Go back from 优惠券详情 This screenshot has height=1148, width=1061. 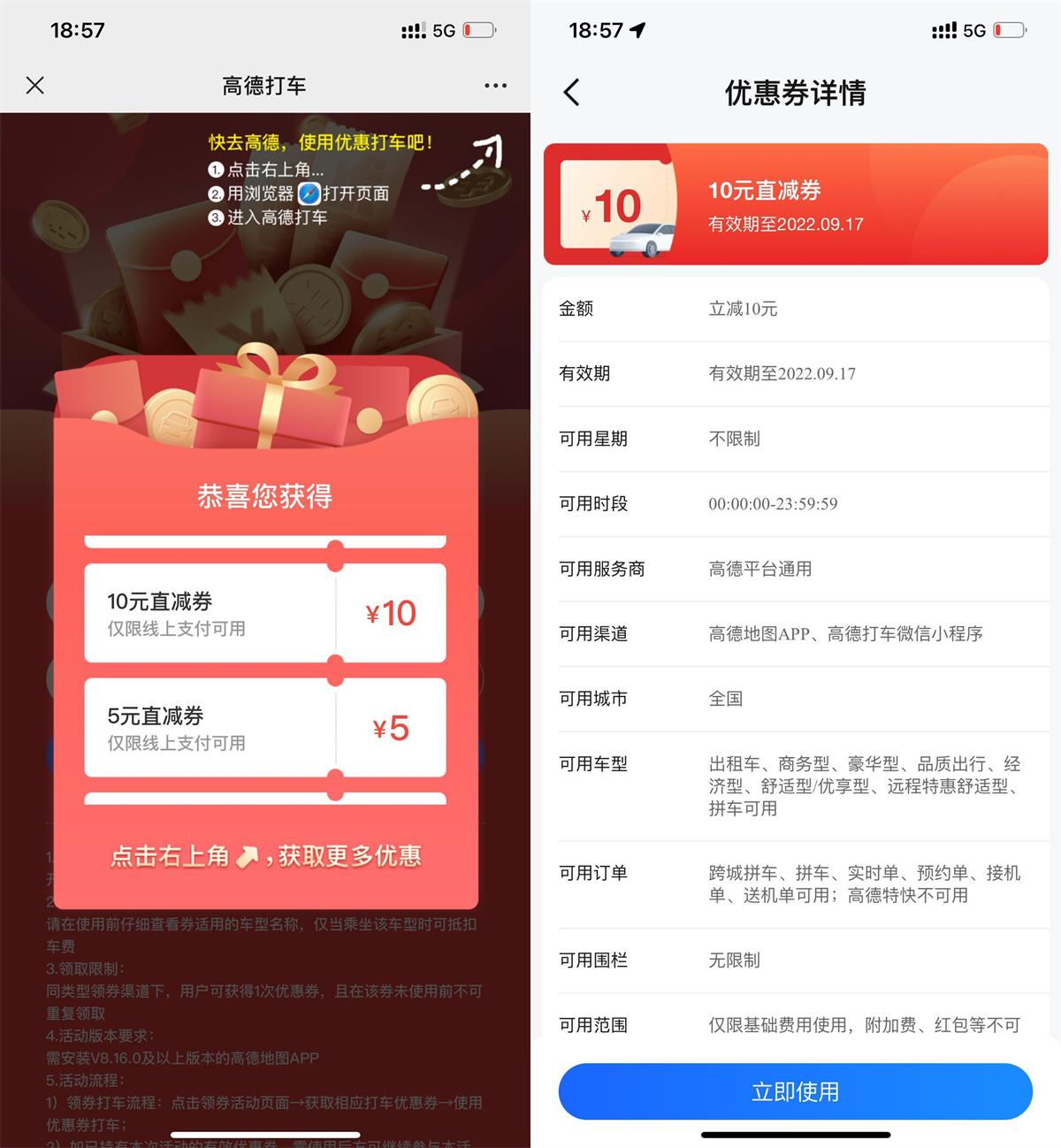(572, 92)
